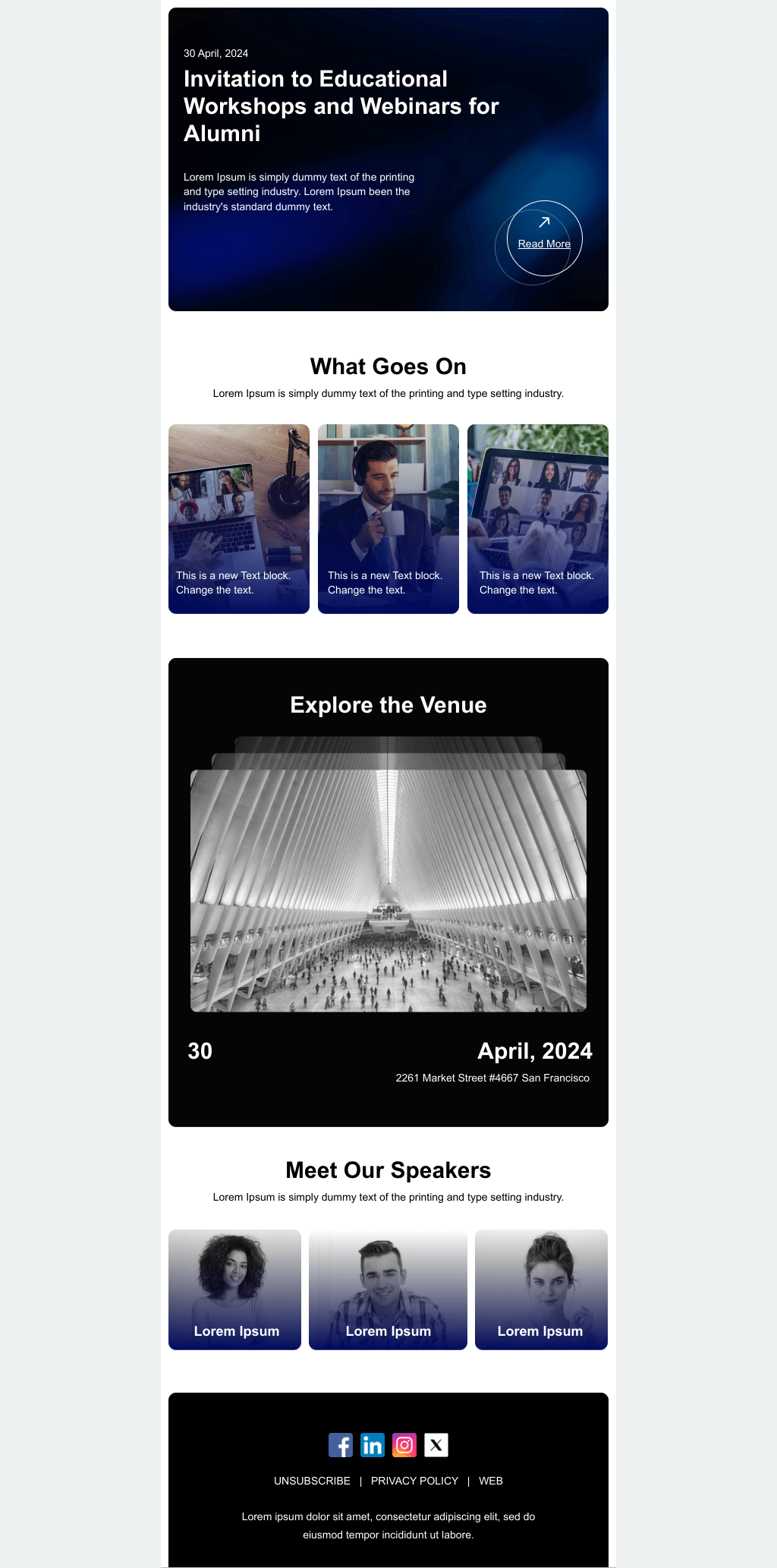Open the Instagram social icon
The width and height of the screenshot is (777, 1568).
(x=404, y=1445)
